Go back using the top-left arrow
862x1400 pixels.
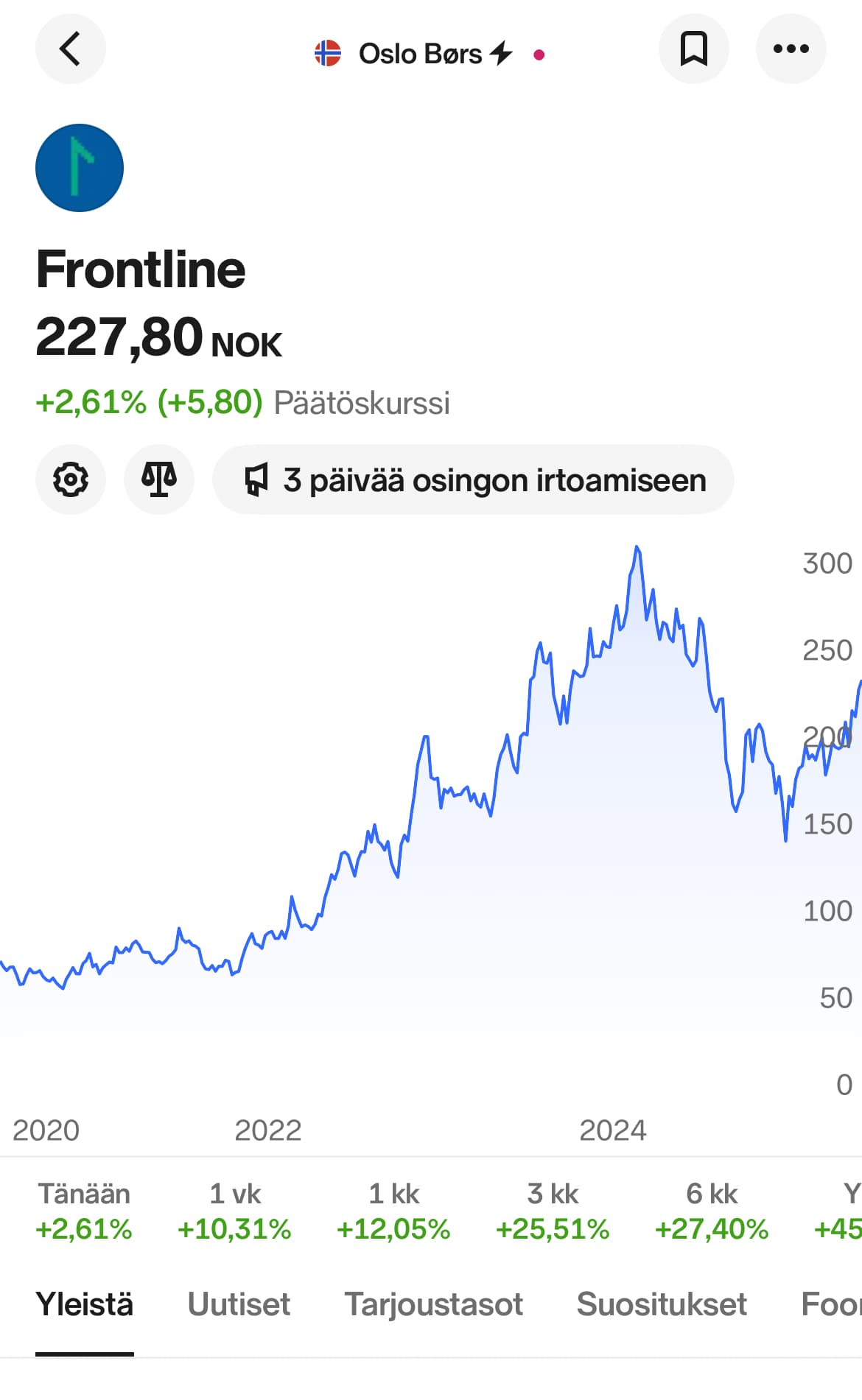tap(70, 49)
